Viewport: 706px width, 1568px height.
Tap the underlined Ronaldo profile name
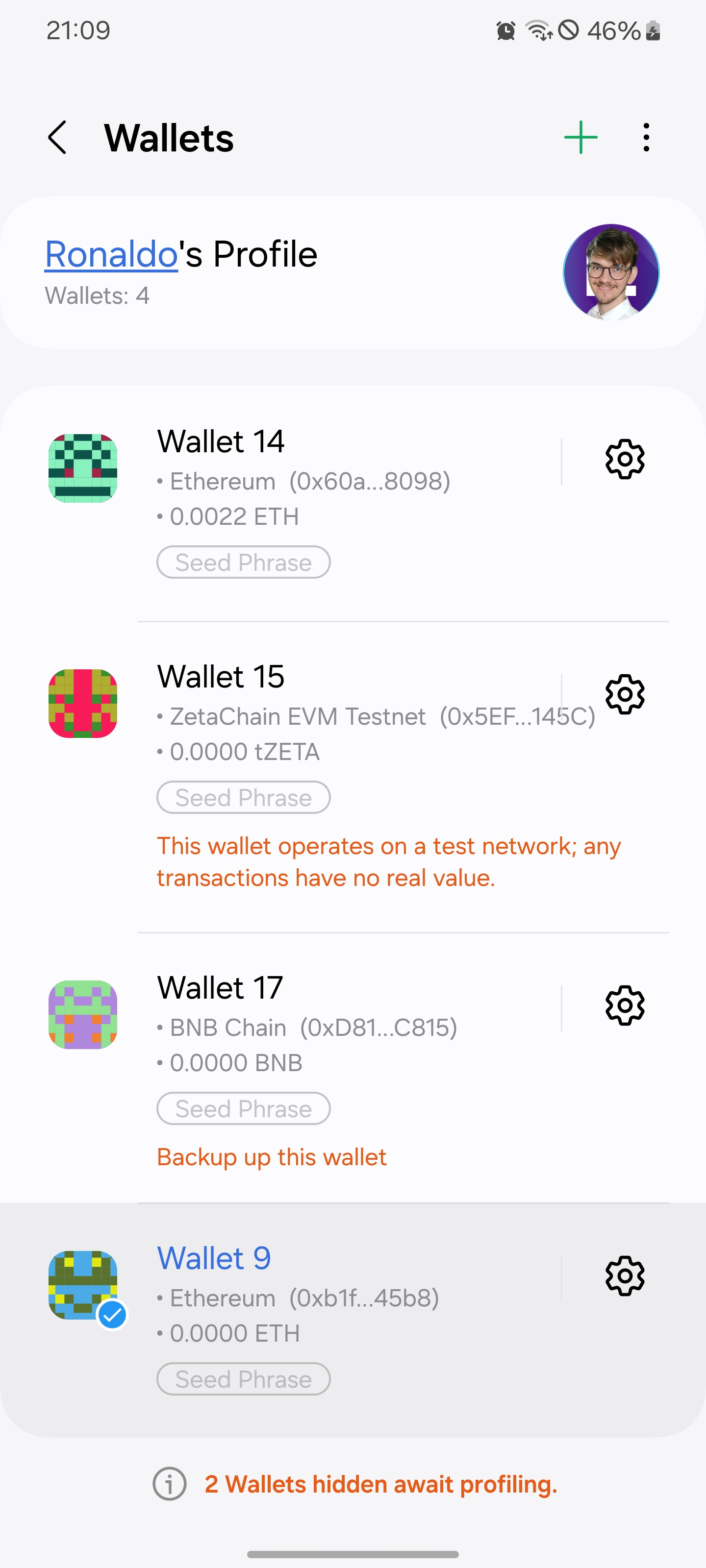[111, 254]
